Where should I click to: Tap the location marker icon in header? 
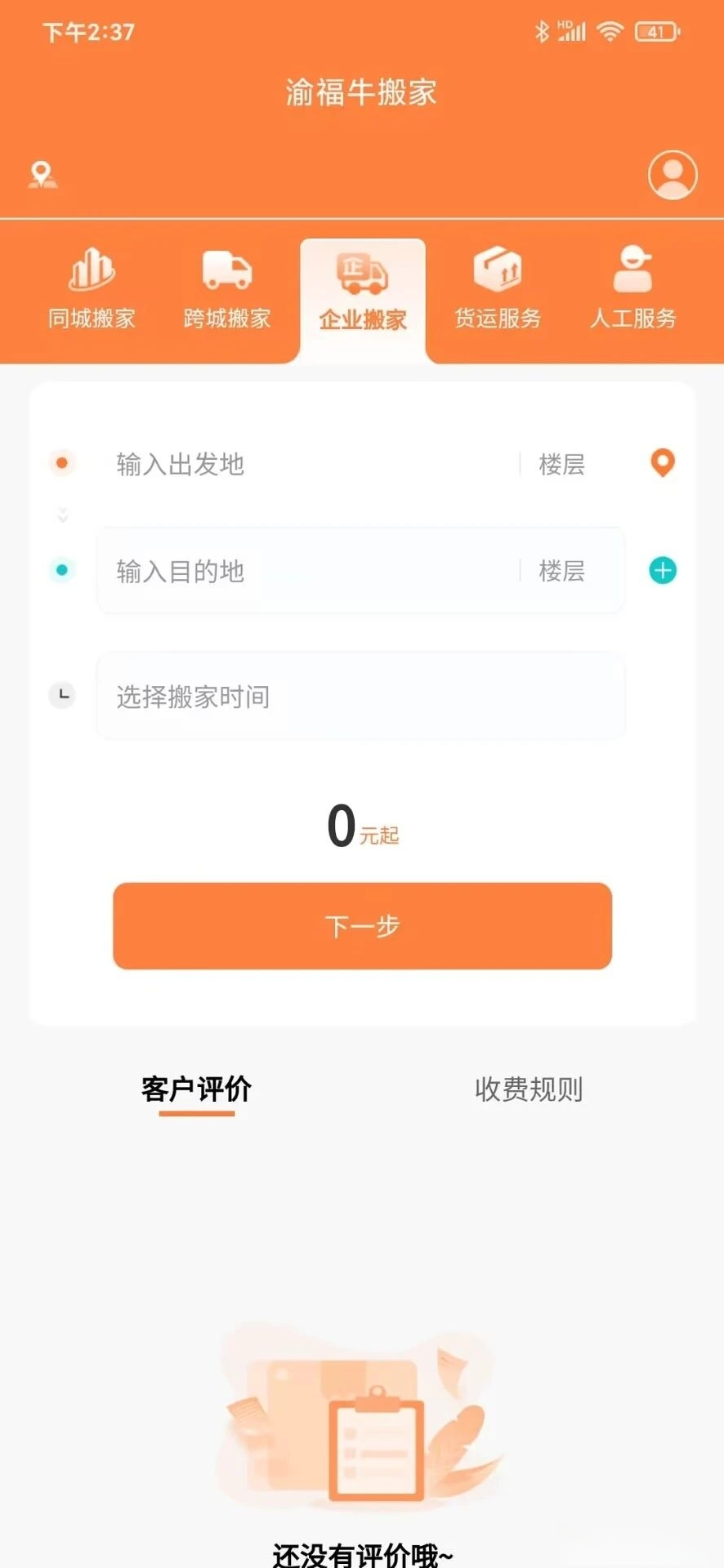tap(42, 175)
